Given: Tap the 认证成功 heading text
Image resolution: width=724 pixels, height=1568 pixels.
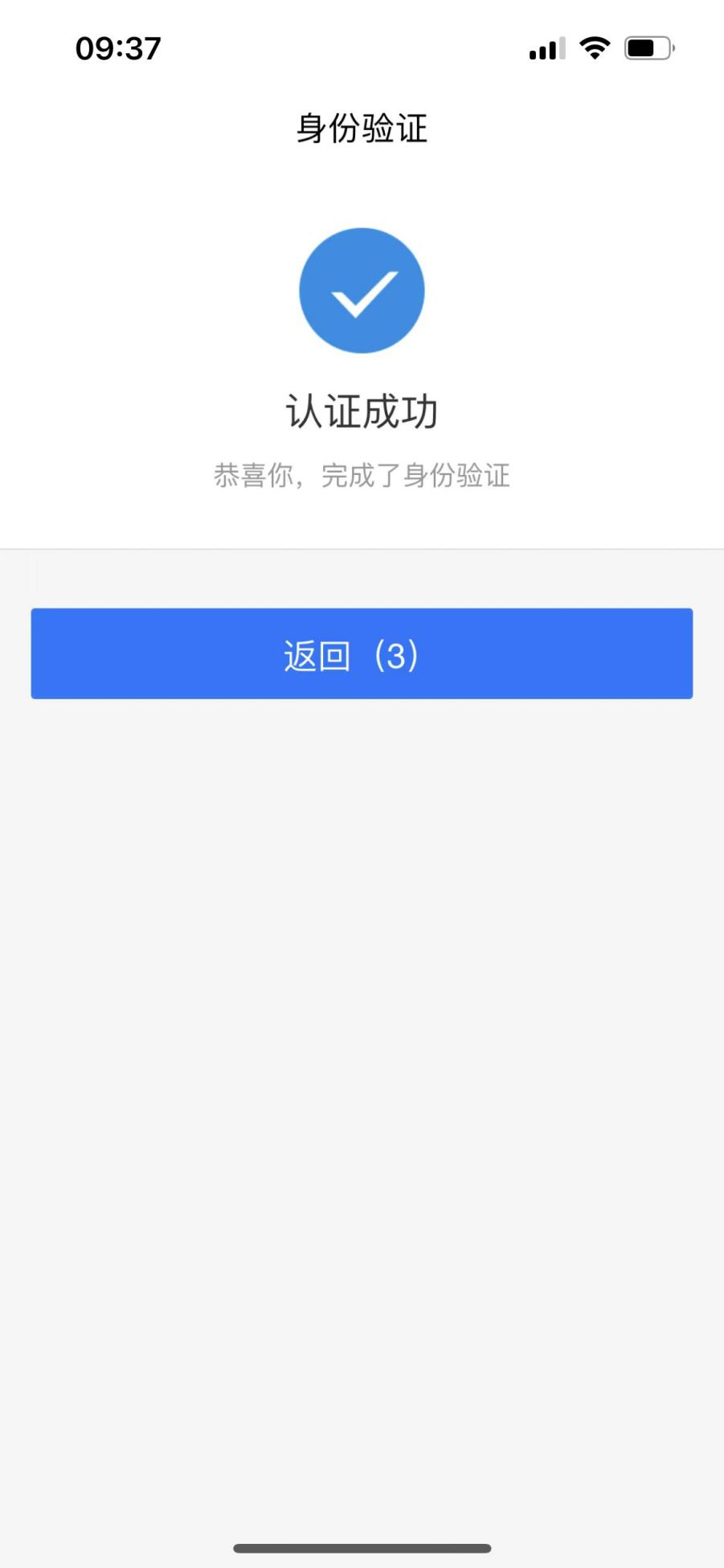Looking at the screenshot, I should pos(362,411).
